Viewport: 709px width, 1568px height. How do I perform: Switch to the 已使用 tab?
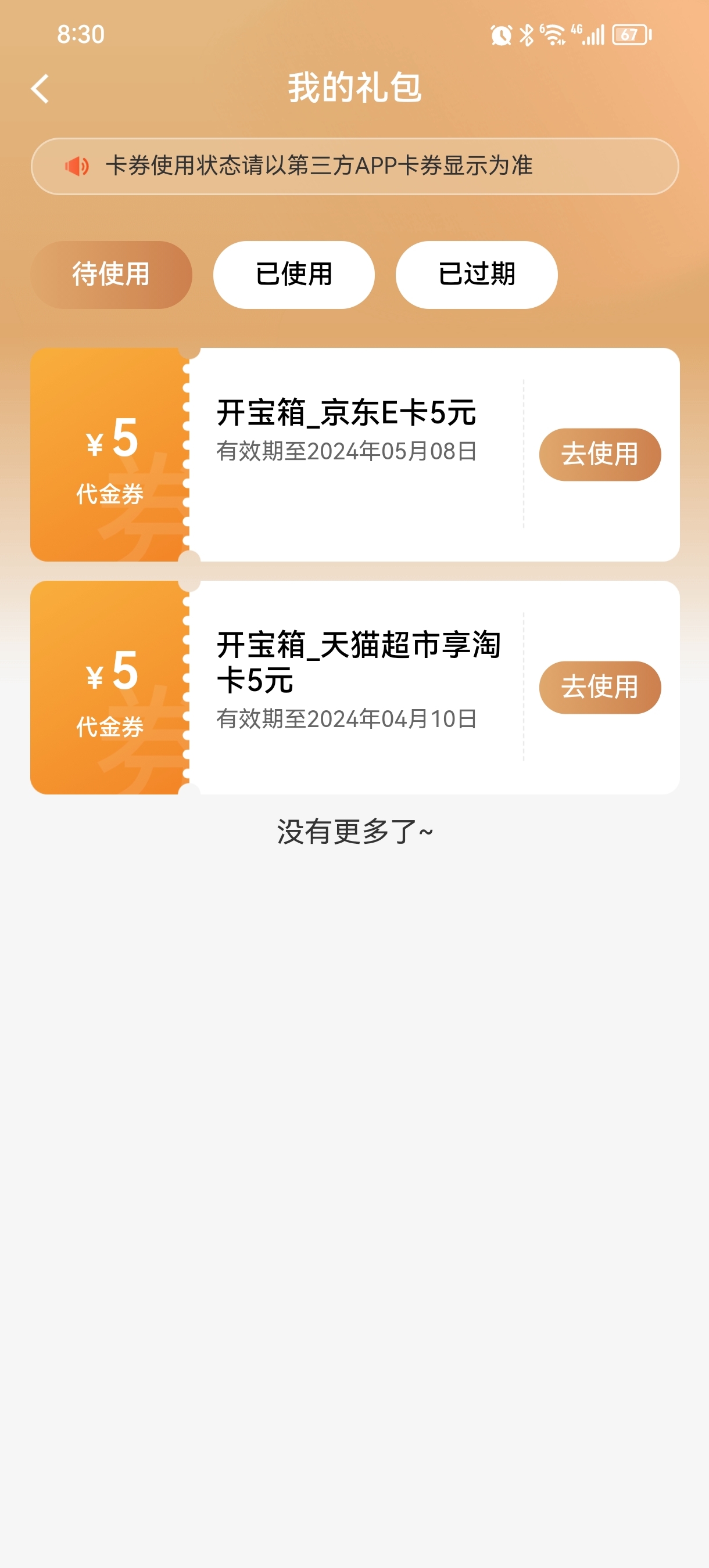[293, 275]
